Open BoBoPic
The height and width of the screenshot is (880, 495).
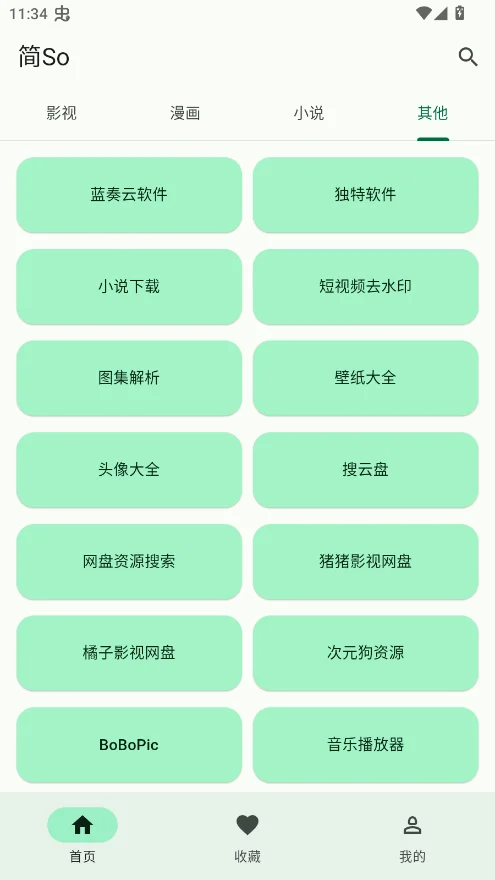[129, 745]
